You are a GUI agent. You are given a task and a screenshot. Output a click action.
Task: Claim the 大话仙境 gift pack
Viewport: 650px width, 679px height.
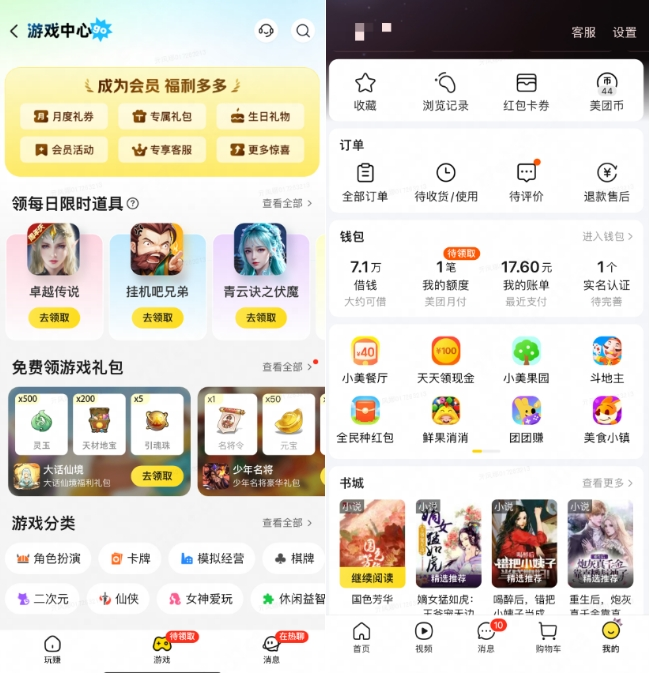tap(158, 476)
